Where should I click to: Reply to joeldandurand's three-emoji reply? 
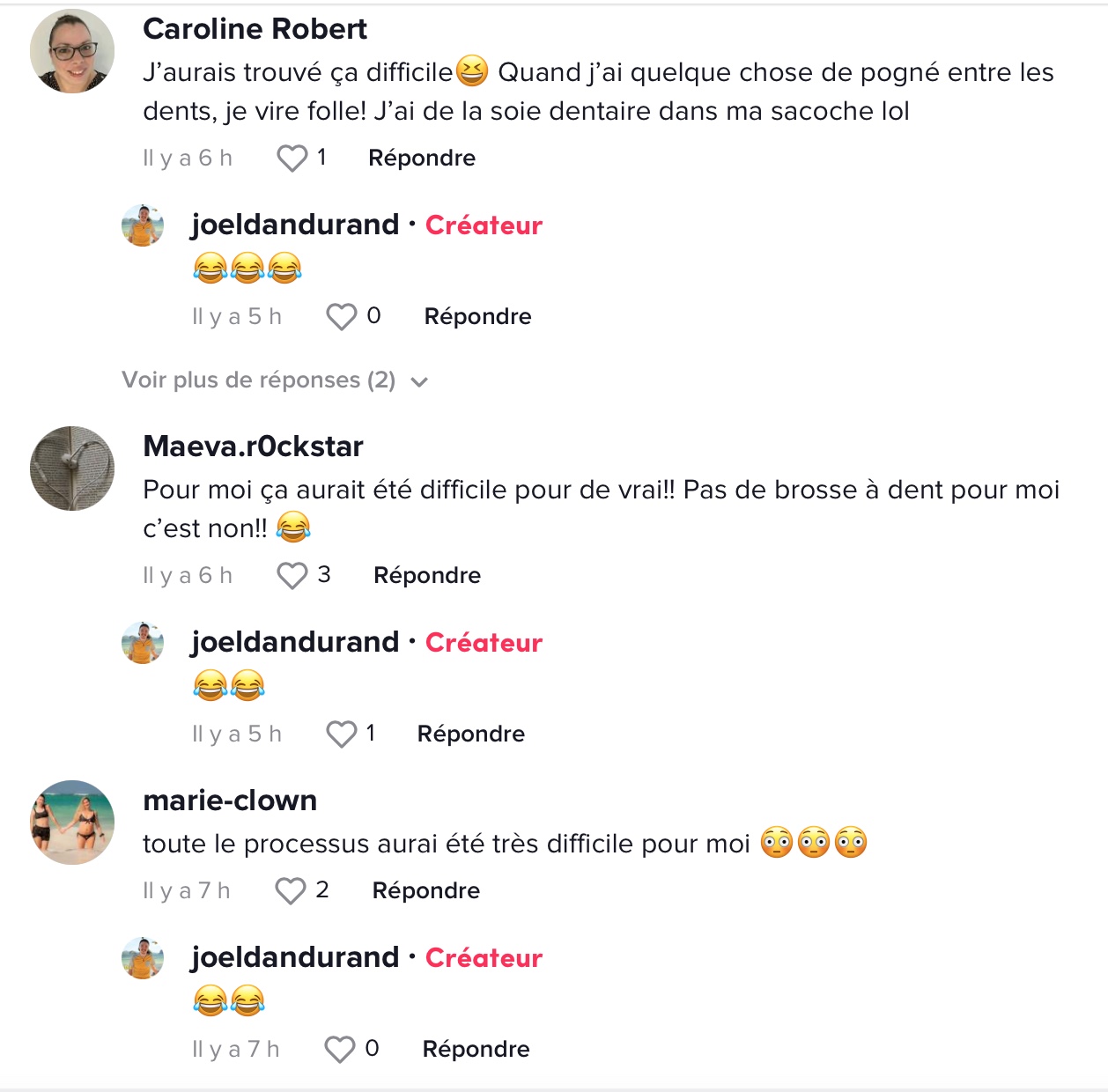point(477,317)
